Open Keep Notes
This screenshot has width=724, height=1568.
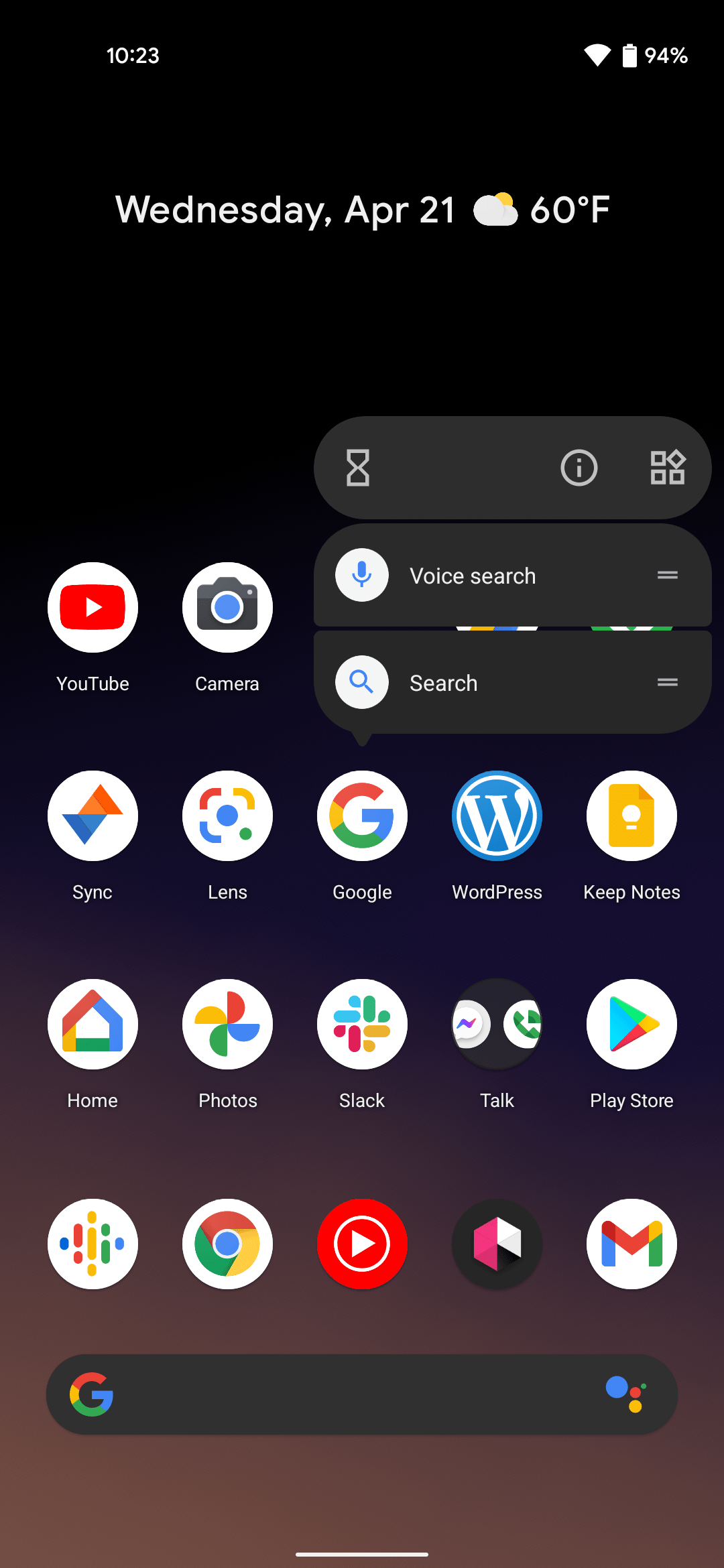point(631,816)
